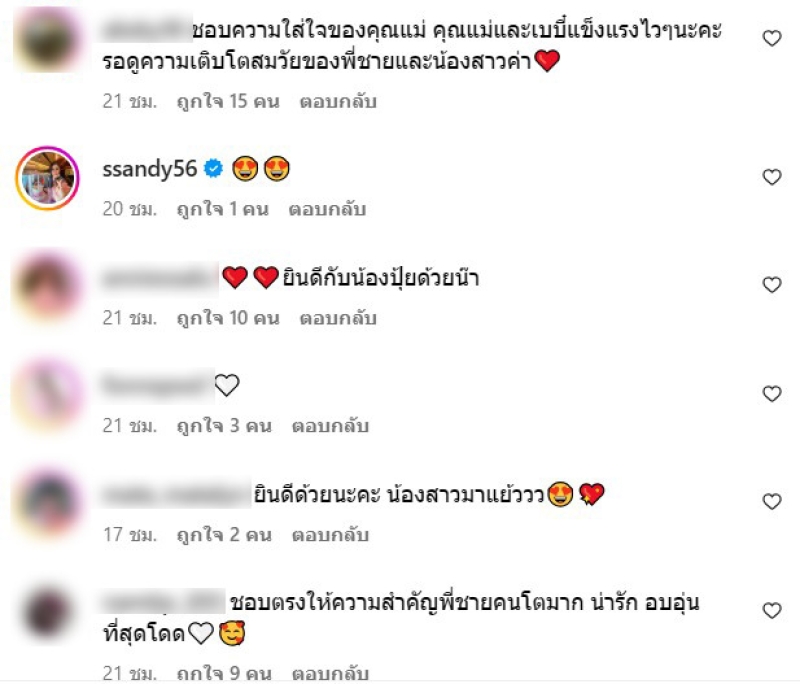This screenshot has width=800, height=684.
Task: View the 15 likes on the first comment
Action: [225, 101]
